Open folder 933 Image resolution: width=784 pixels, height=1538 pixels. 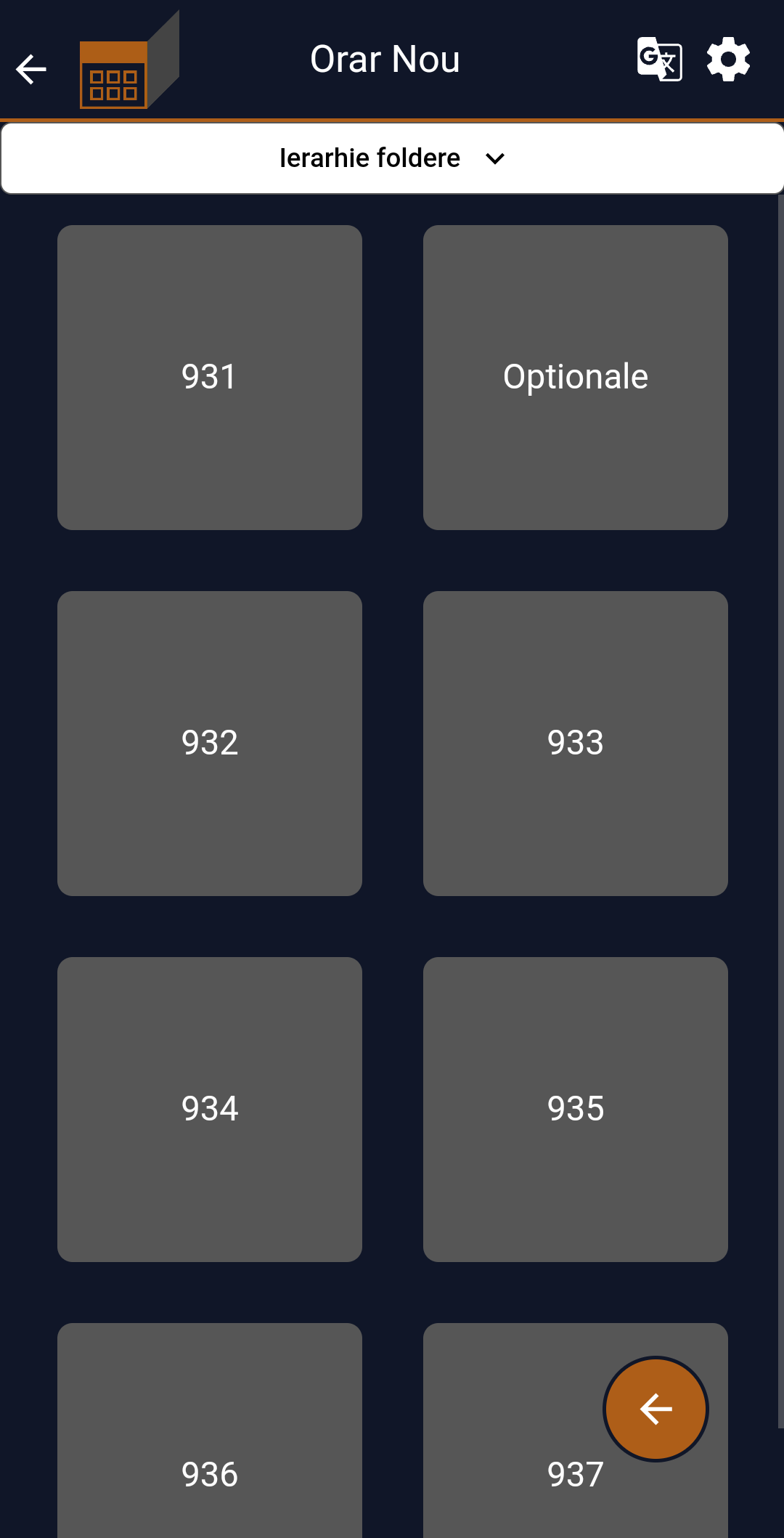point(576,744)
